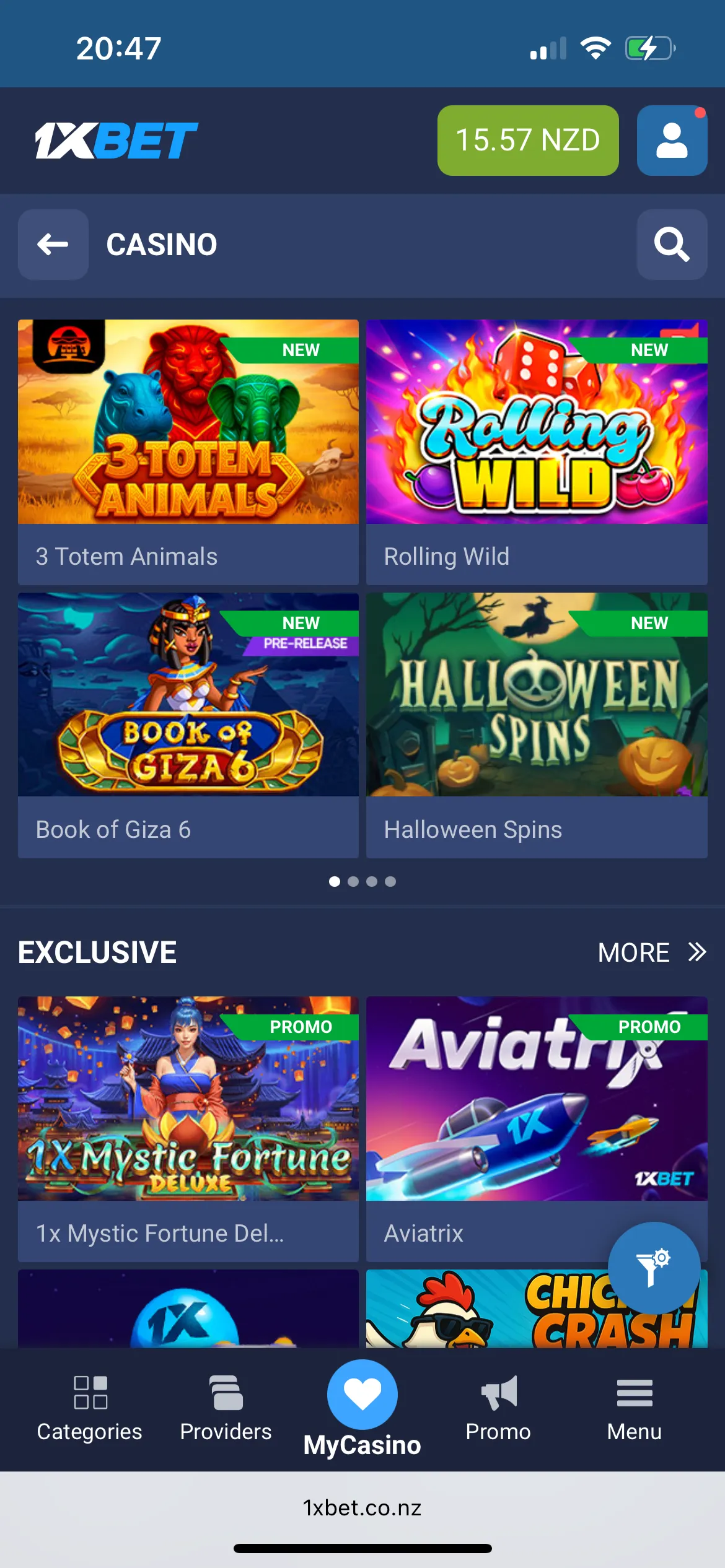Open Book of Giza 6
This screenshot has width=725, height=1568.
[188, 725]
